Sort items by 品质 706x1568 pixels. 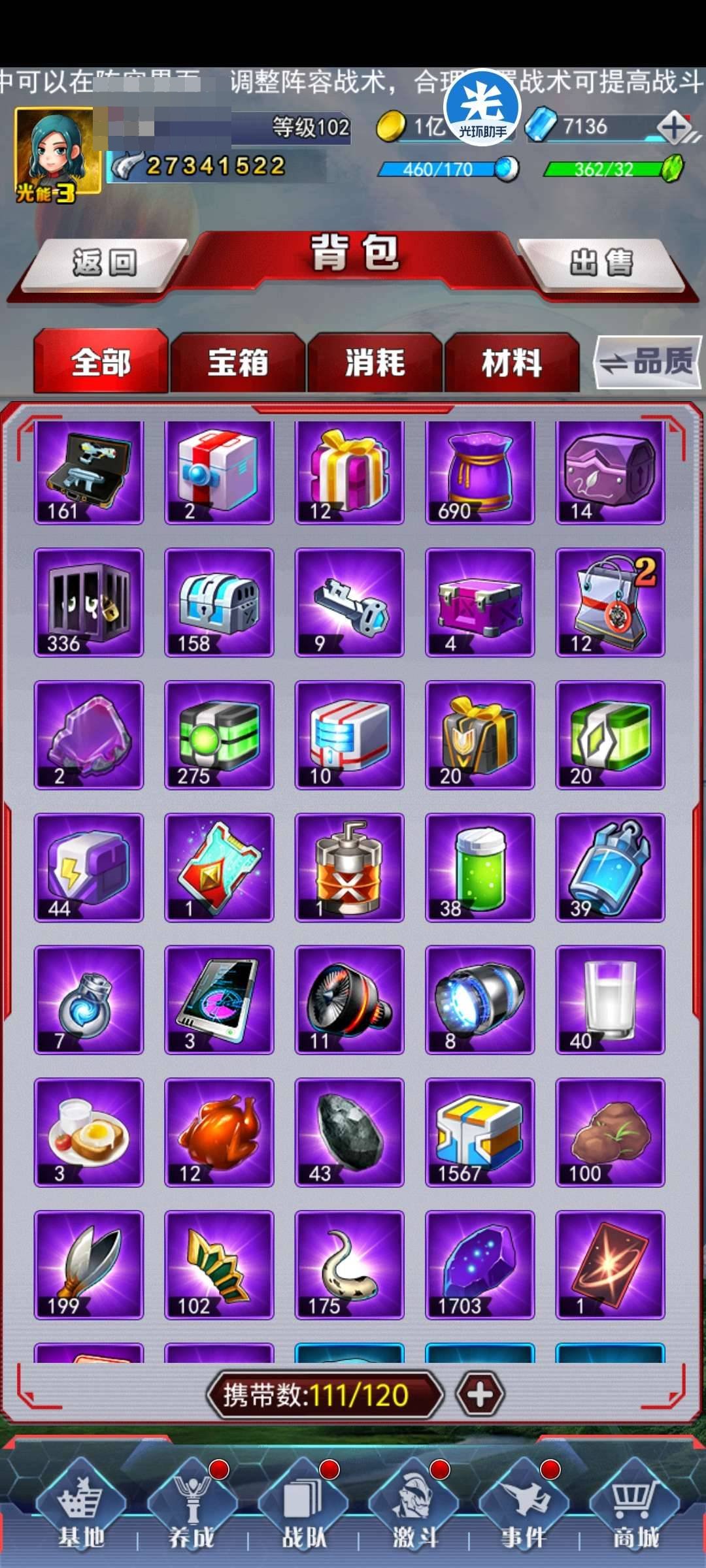(647, 361)
